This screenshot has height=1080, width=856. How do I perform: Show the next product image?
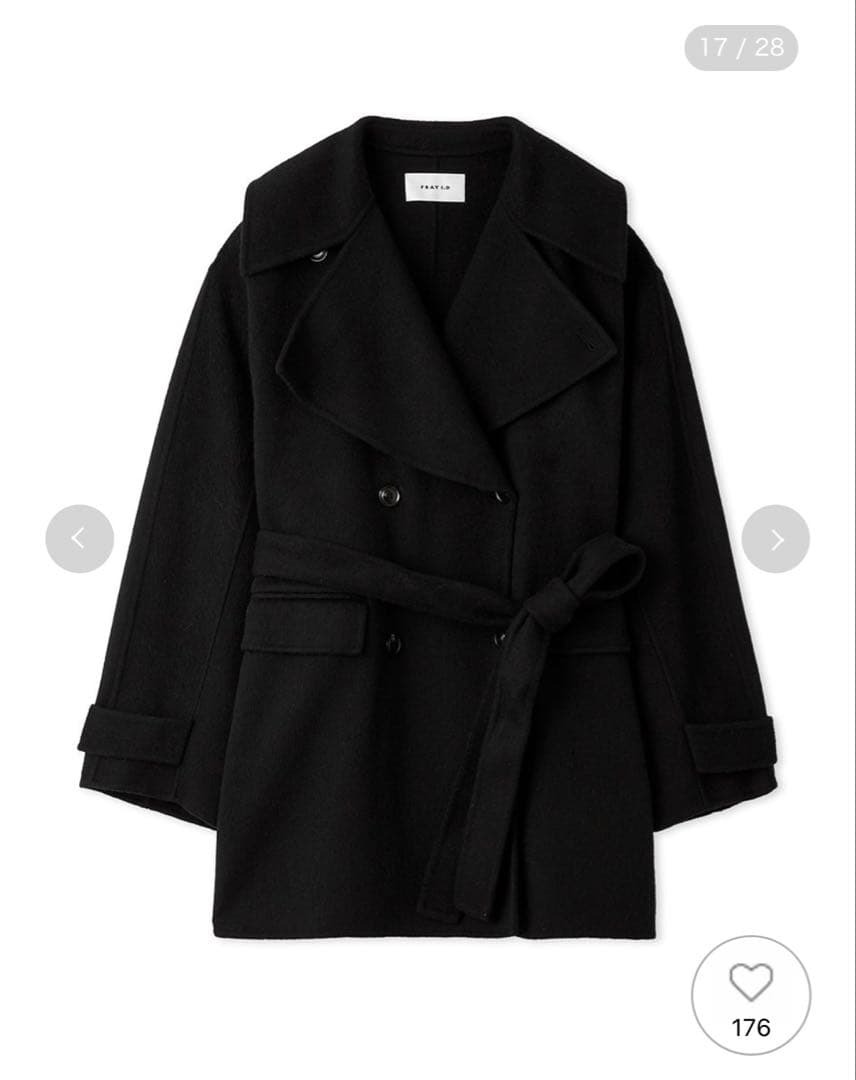pos(775,539)
